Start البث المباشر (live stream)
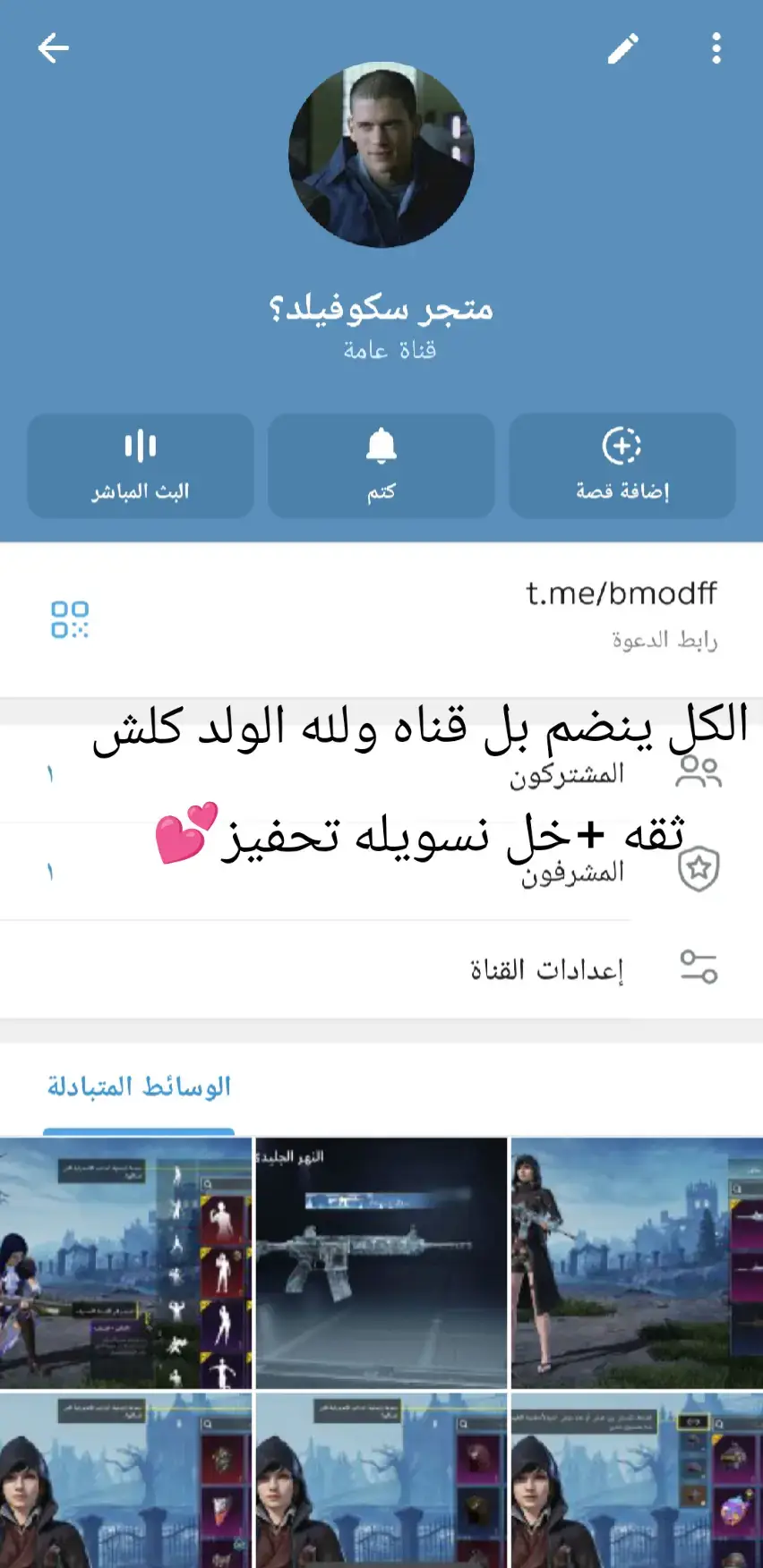Image resolution: width=763 pixels, height=1568 pixels. click(140, 466)
